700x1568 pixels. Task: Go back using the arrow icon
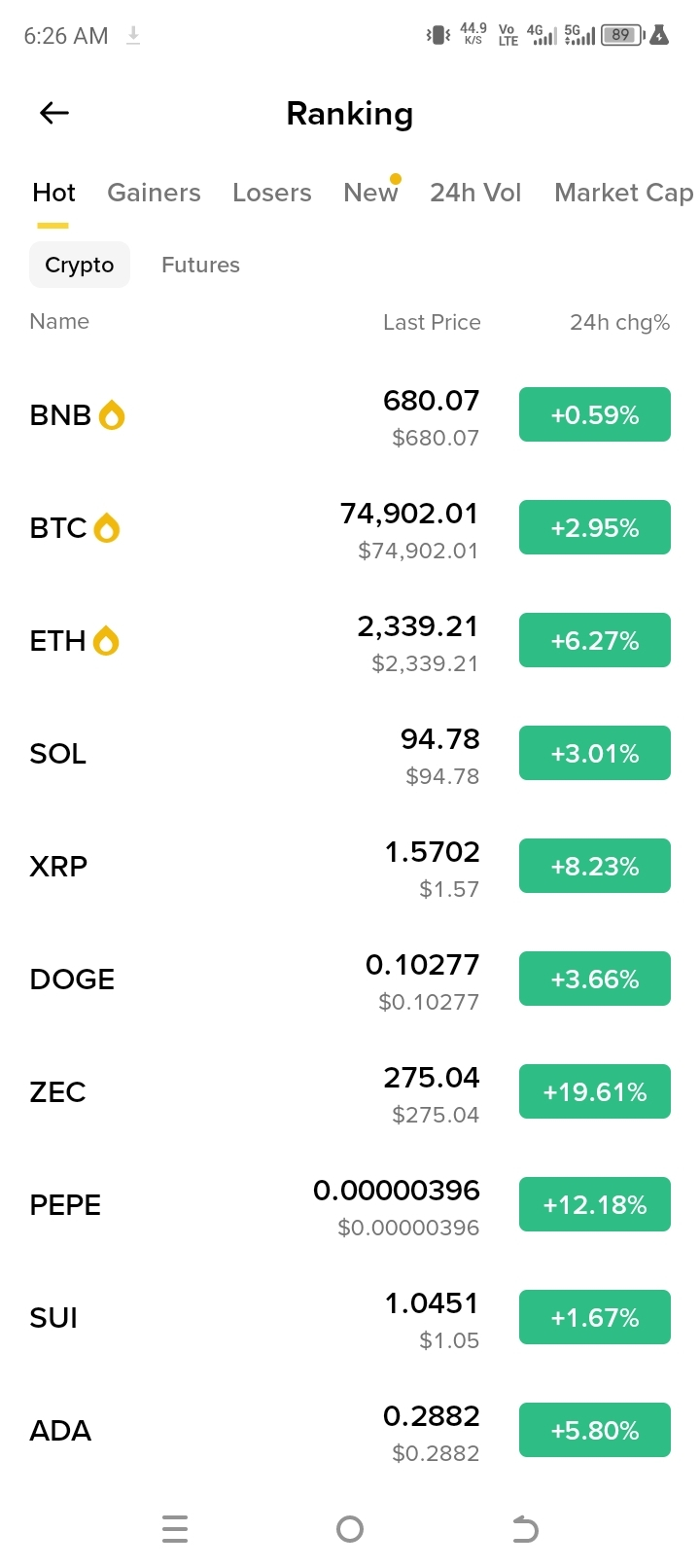tap(54, 114)
